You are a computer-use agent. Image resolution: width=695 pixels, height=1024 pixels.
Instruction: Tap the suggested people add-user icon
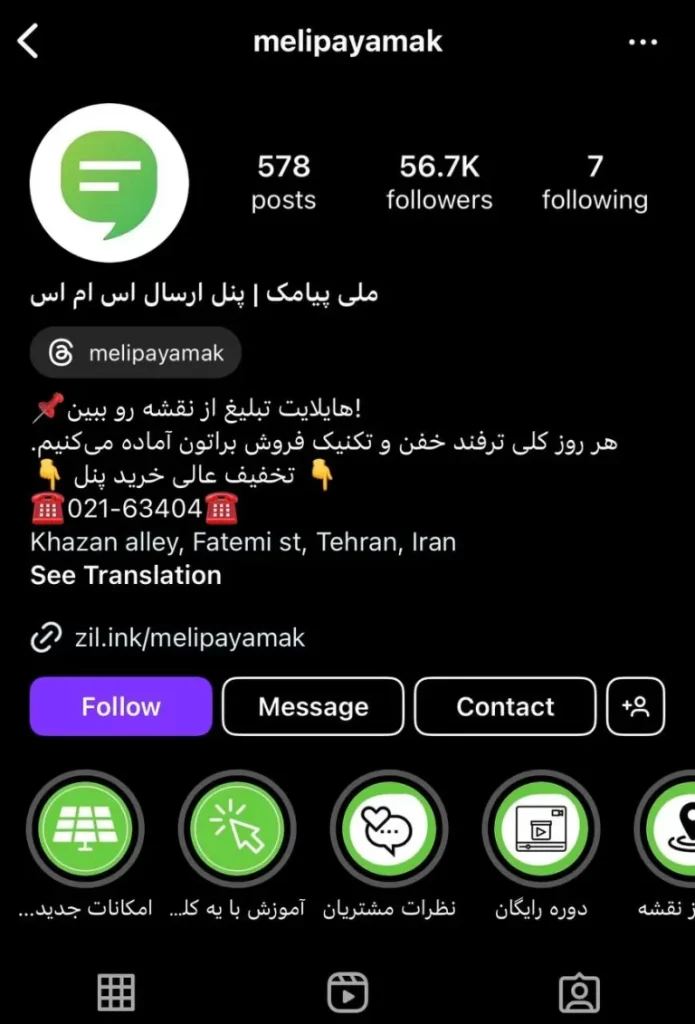click(x=636, y=706)
